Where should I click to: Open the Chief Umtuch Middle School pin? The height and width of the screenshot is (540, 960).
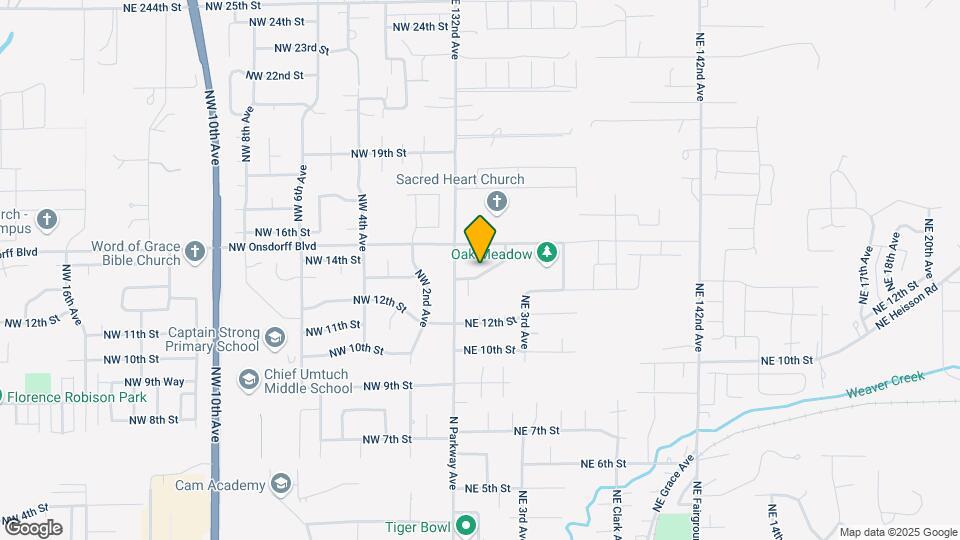coord(247,380)
